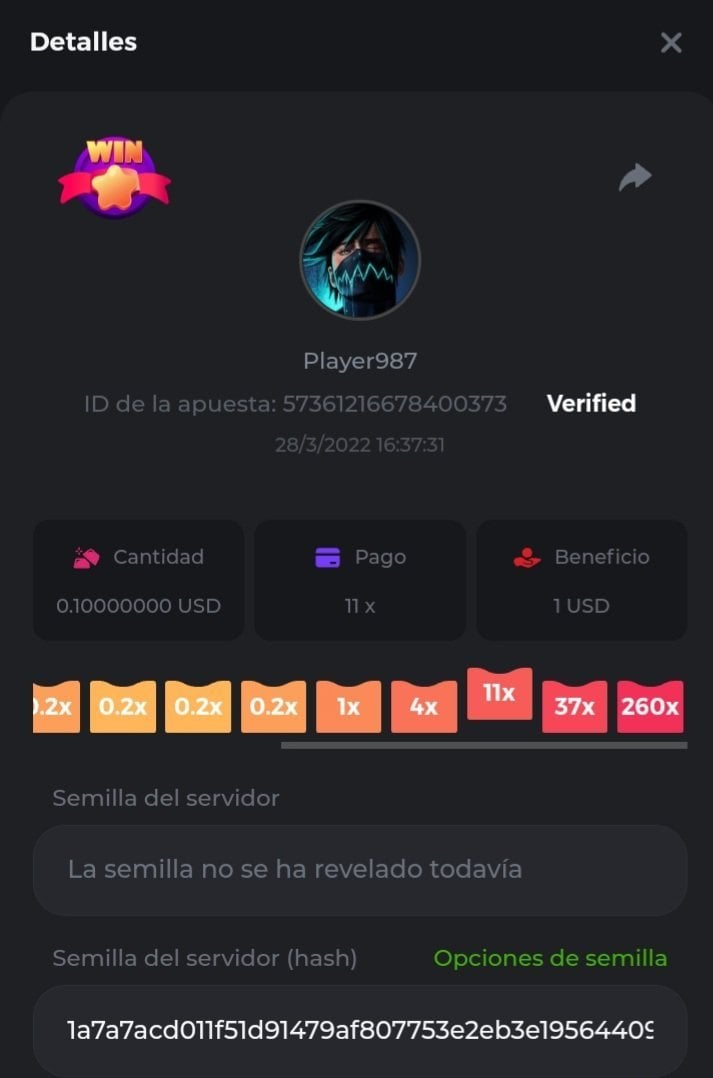Tap the server seed hash field
The height and width of the screenshot is (1078, 713).
(360, 1030)
